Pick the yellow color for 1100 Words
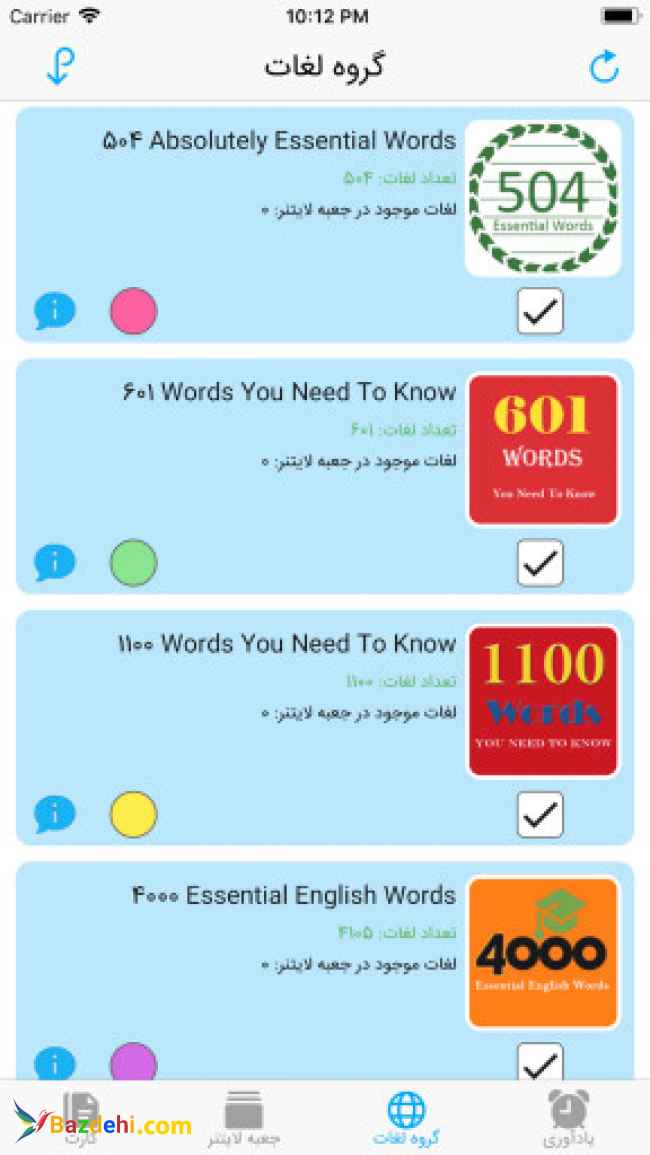 click(133, 815)
